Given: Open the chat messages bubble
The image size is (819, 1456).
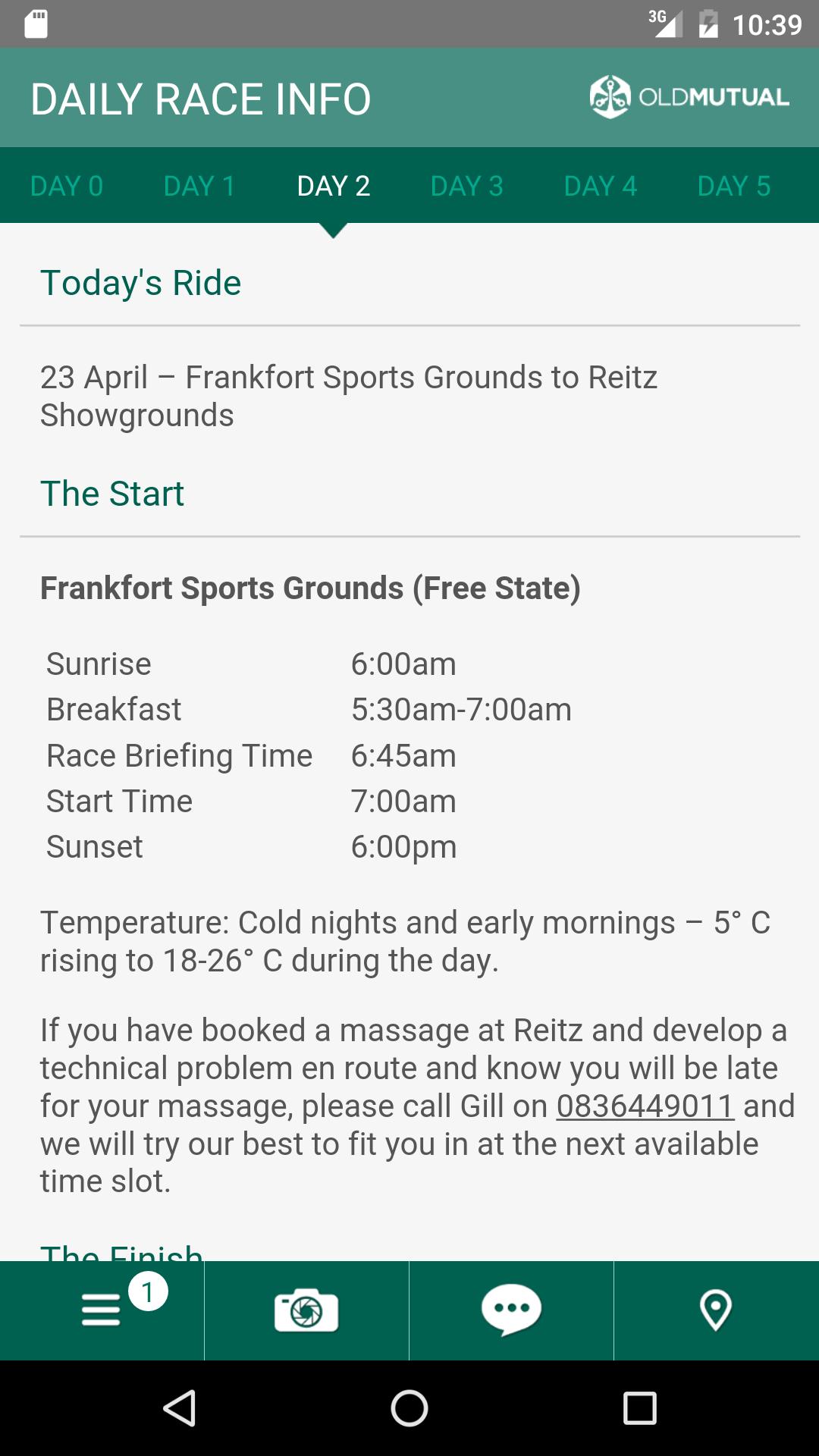Looking at the screenshot, I should (511, 1310).
